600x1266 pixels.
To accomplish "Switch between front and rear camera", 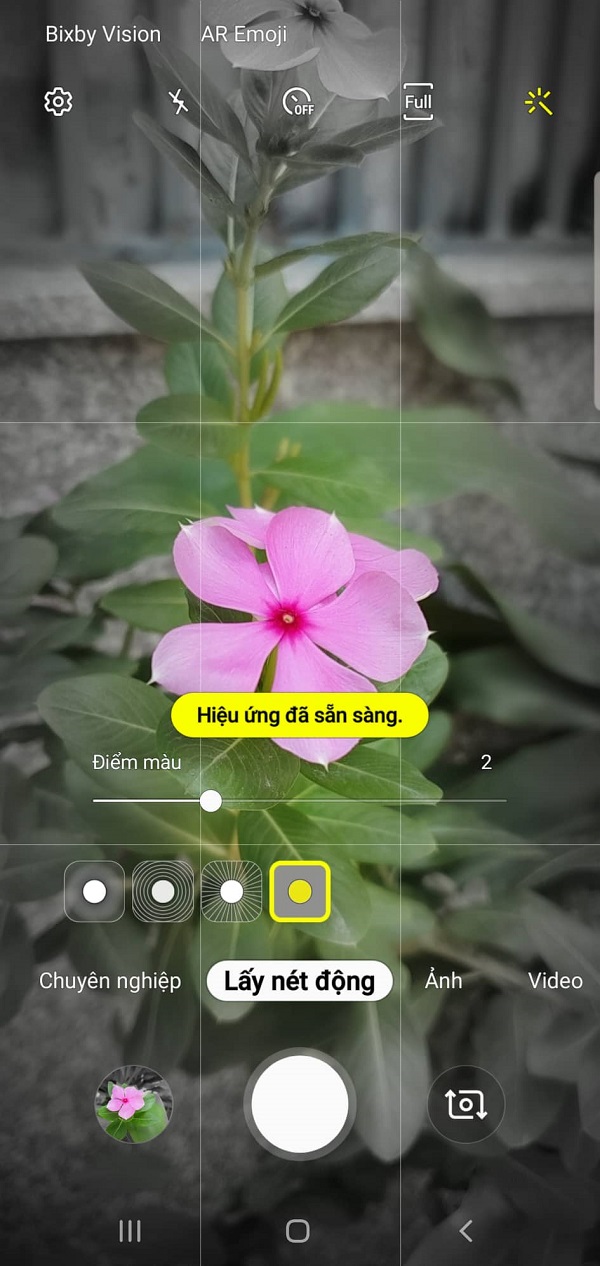I will tap(466, 1104).
